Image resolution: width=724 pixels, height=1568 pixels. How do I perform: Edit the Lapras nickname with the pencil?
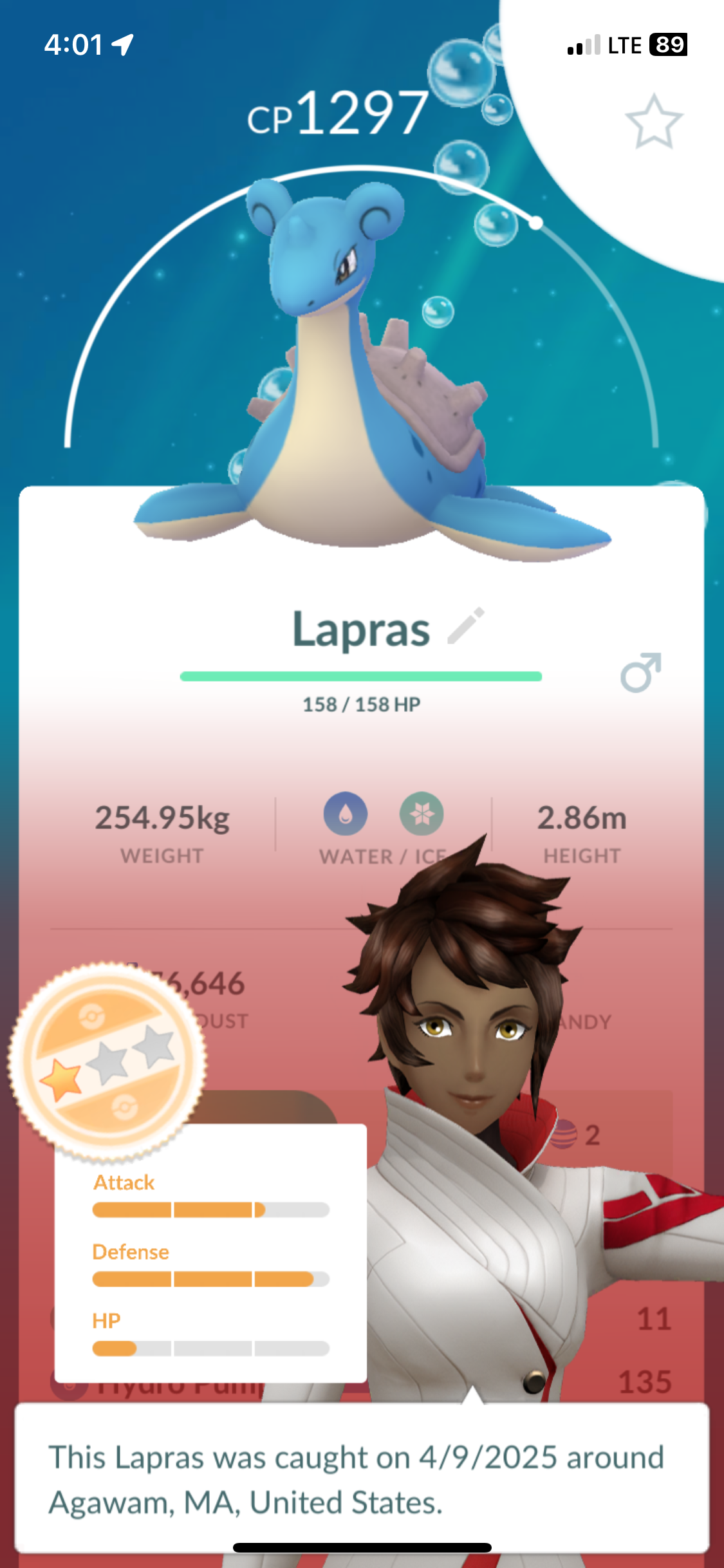tap(466, 626)
